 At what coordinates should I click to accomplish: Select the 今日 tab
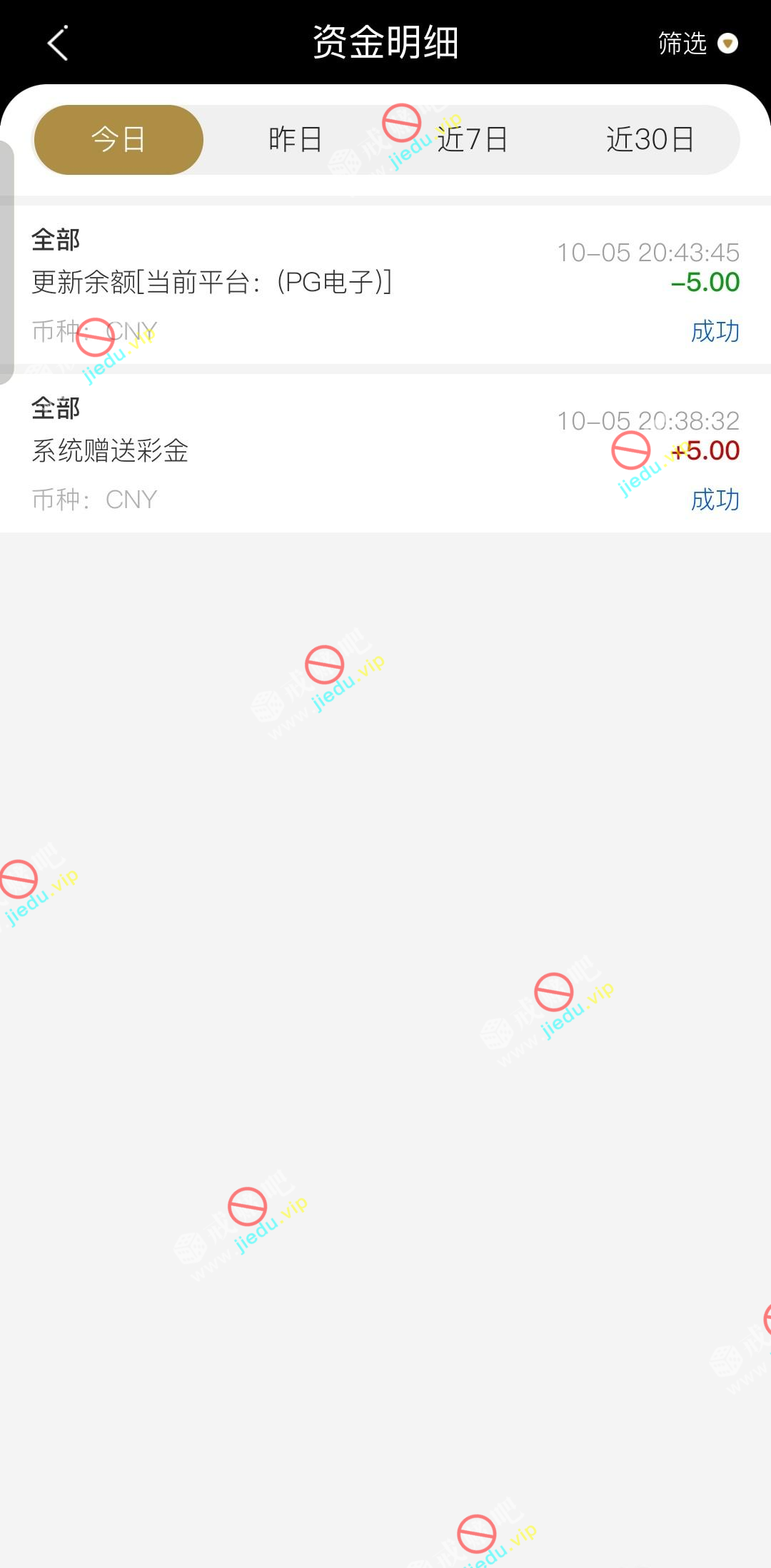(119, 140)
